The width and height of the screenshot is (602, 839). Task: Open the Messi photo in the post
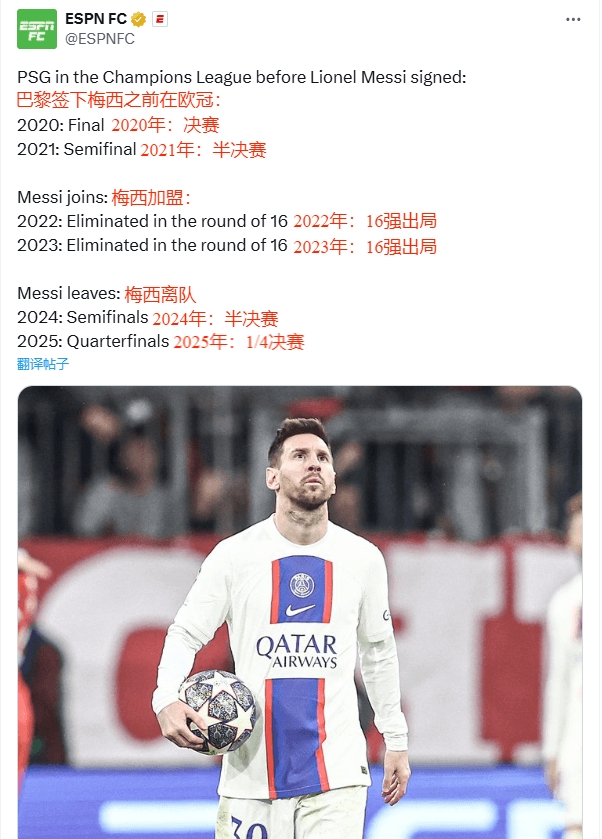pyautogui.click(x=300, y=610)
